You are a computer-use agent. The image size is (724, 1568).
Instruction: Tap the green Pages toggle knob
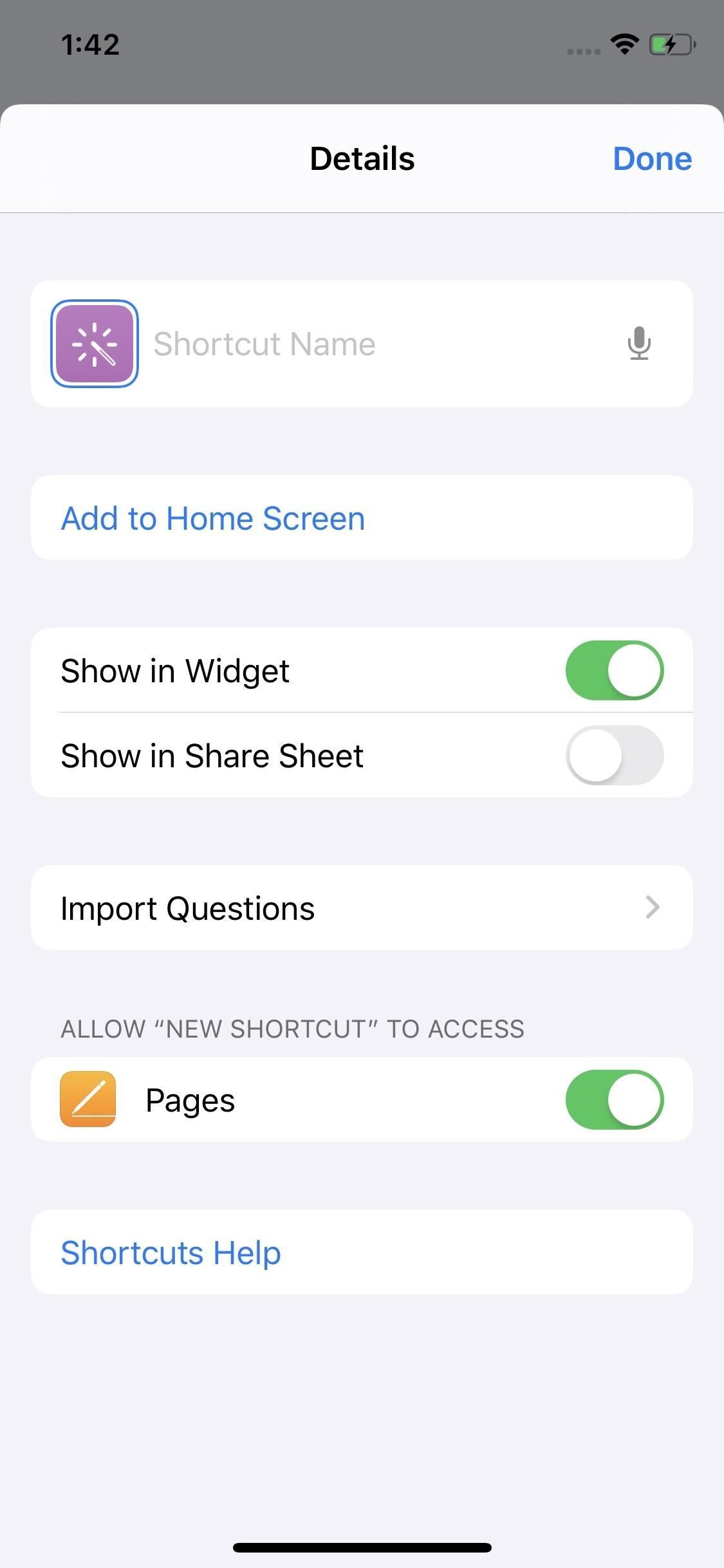click(634, 1099)
